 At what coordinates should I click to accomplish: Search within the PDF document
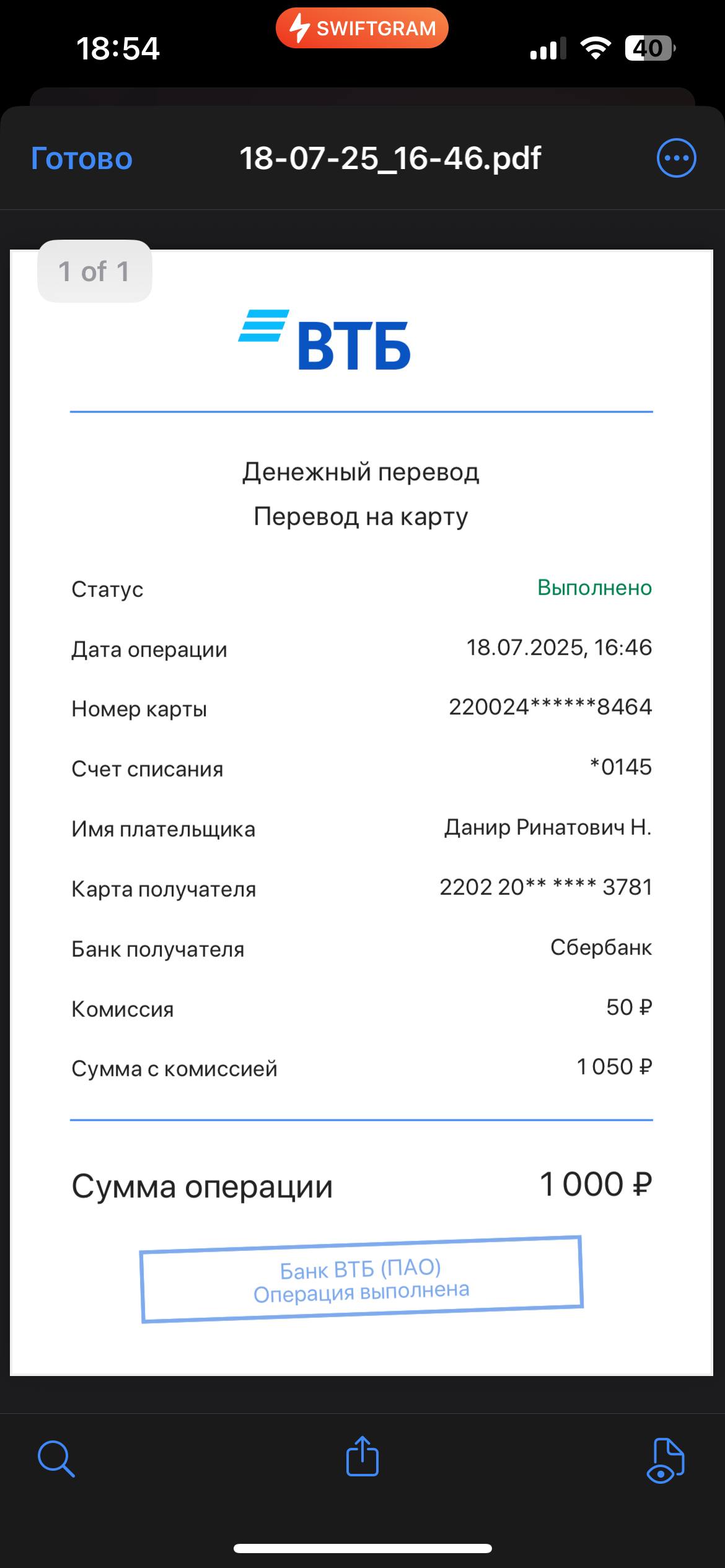pos(56,1458)
